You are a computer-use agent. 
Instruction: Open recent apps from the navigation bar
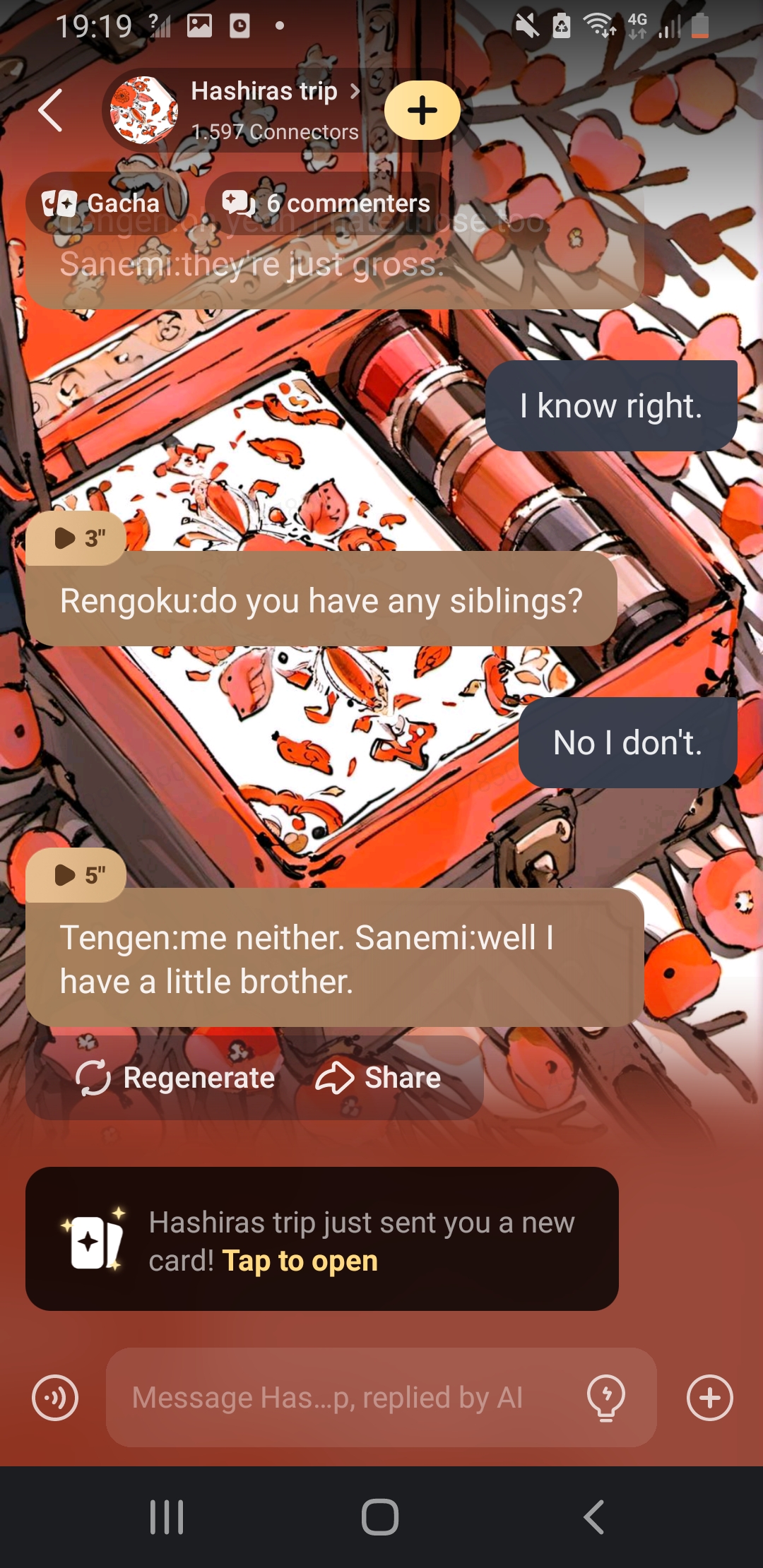(167, 1516)
